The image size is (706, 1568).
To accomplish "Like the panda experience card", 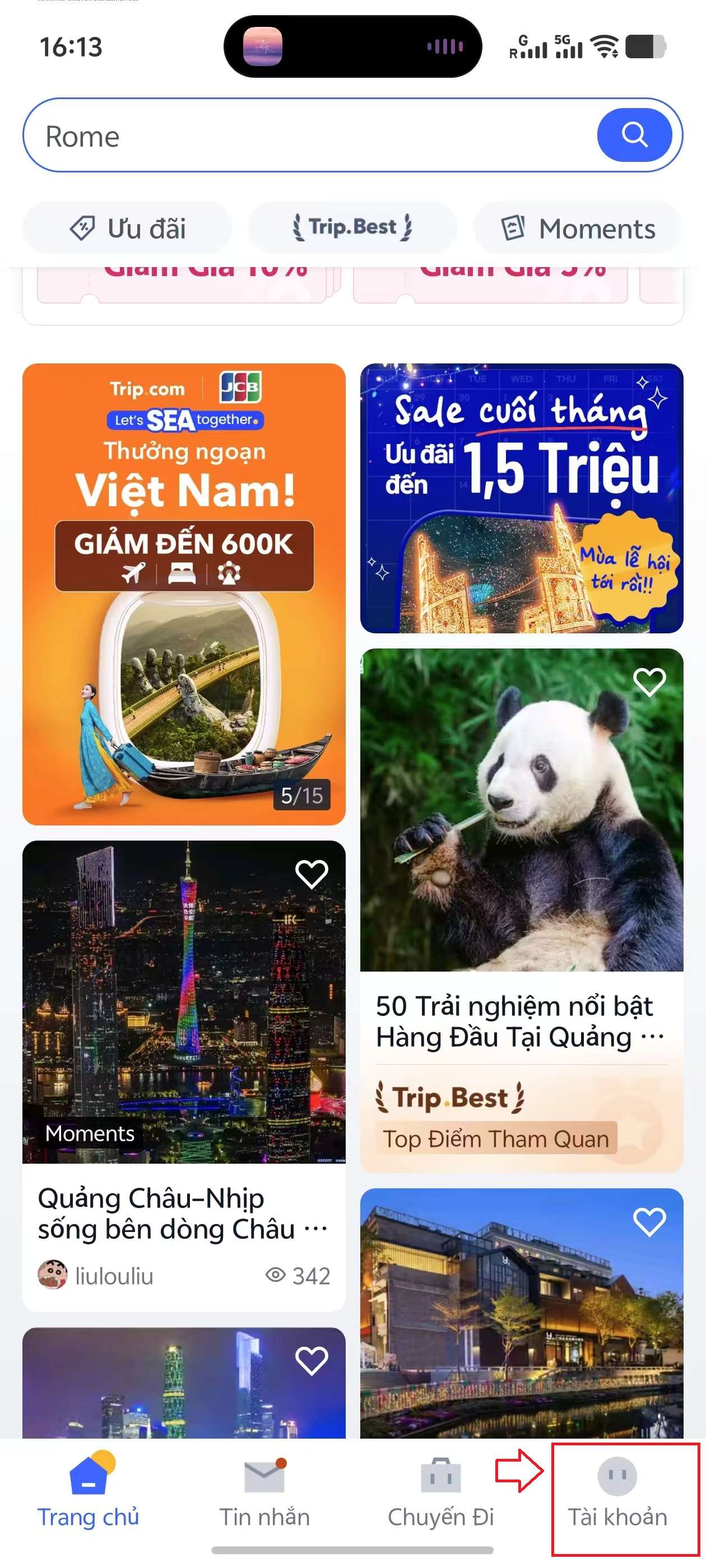I will coord(649,682).
